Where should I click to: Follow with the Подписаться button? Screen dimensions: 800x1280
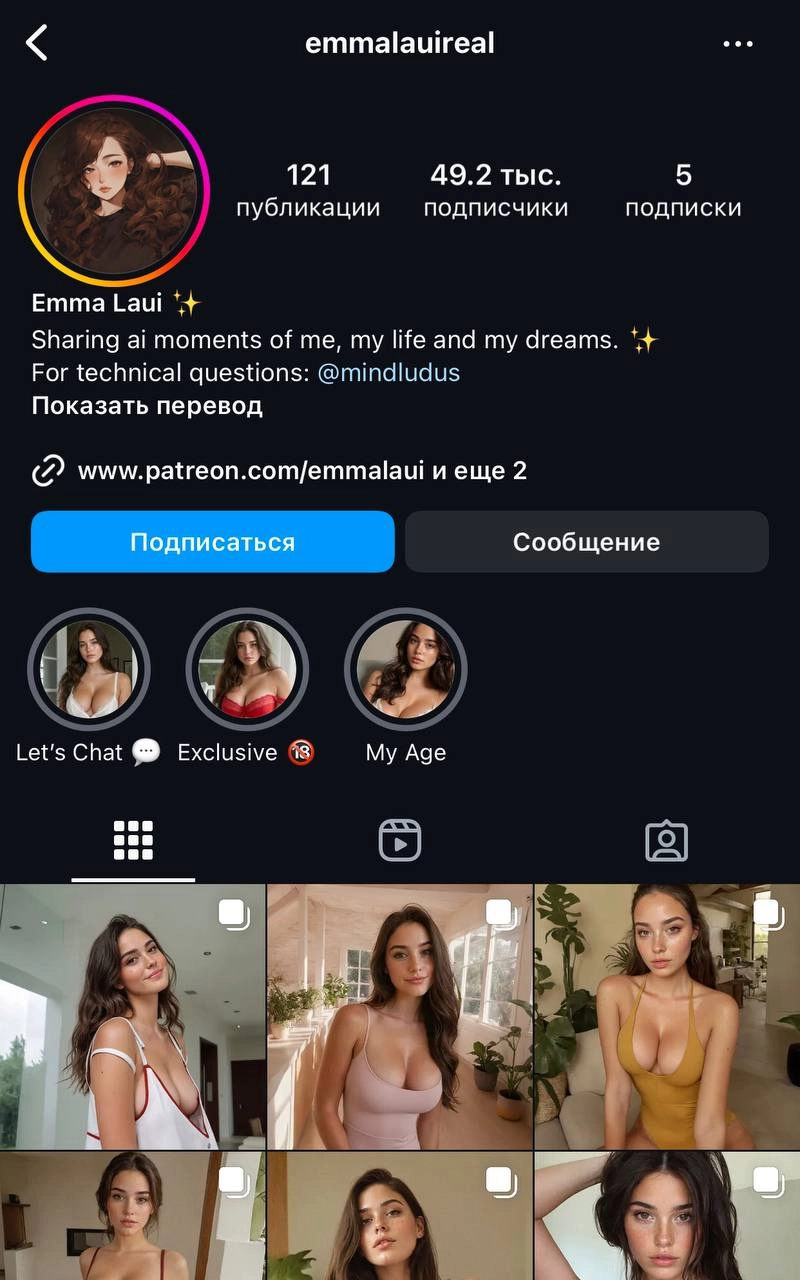(x=212, y=542)
